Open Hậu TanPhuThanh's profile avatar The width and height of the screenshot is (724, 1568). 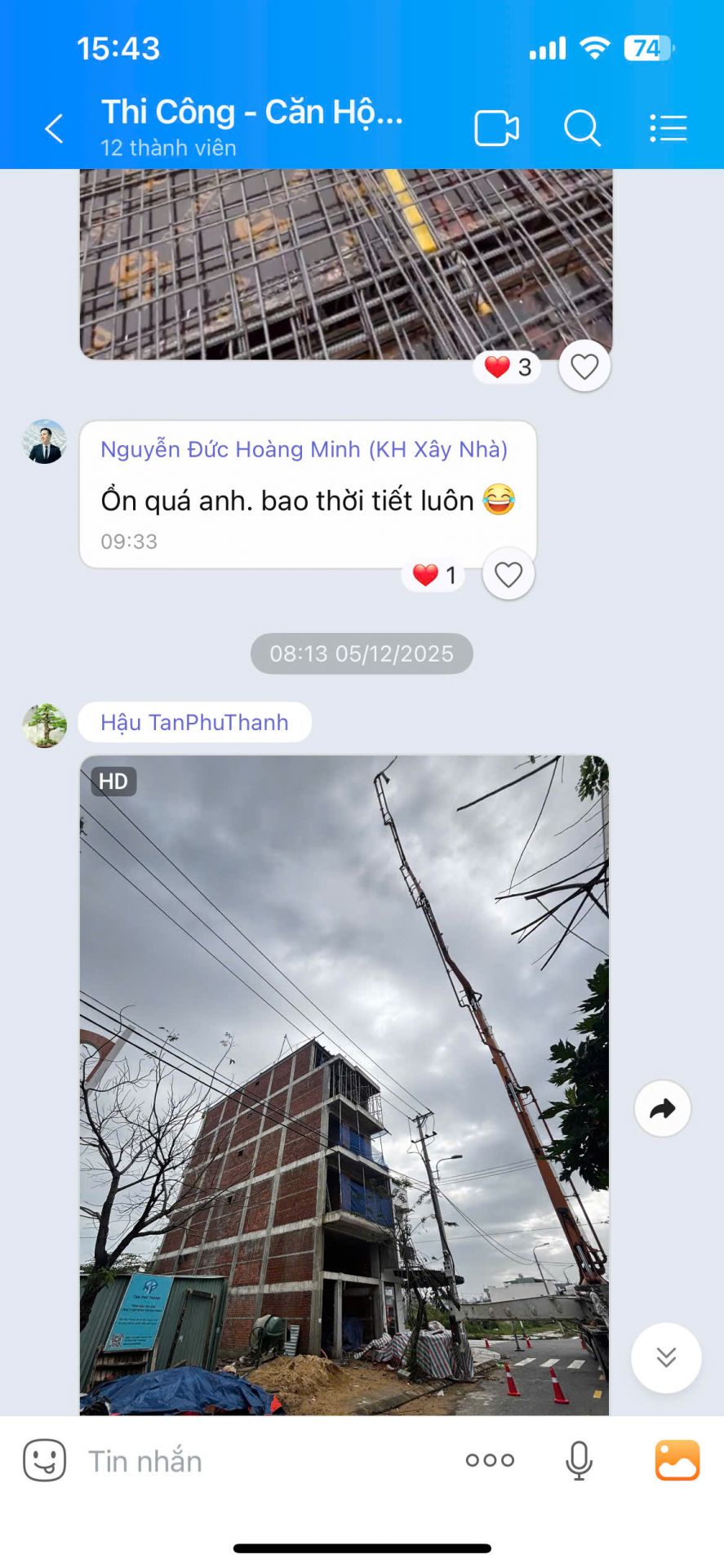(44, 725)
